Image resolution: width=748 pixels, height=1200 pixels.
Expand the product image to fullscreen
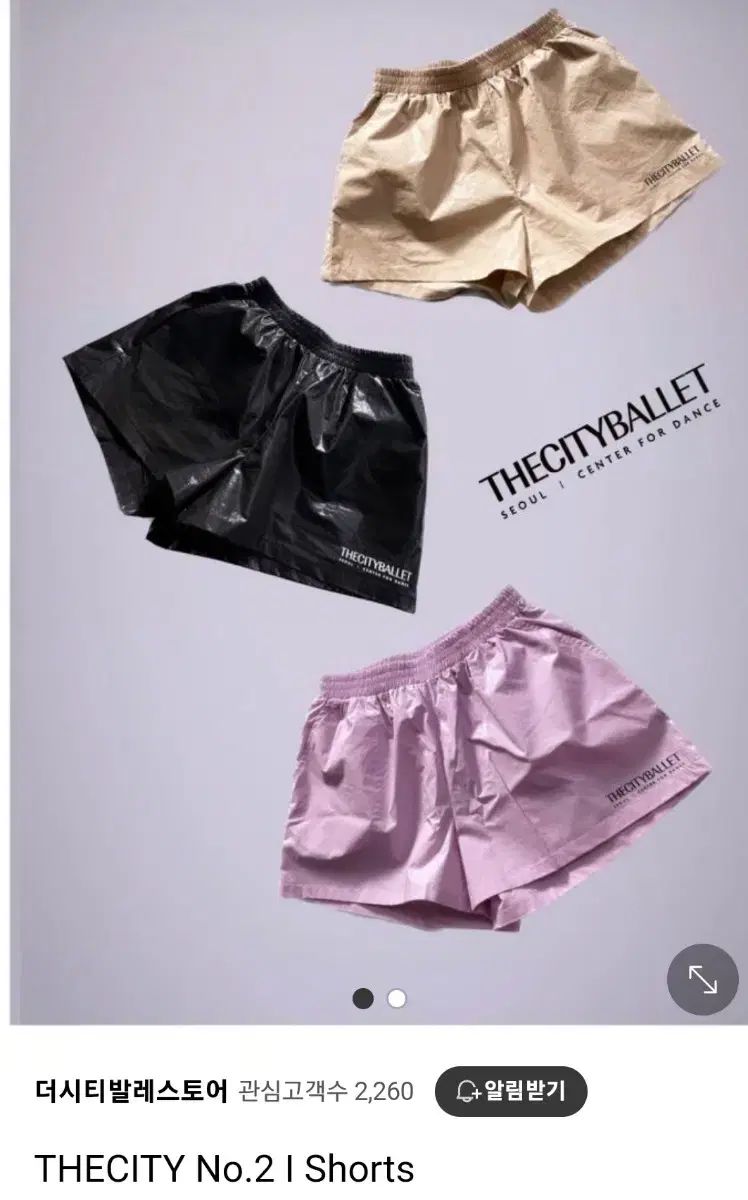pyautogui.click(x=703, y=979)
